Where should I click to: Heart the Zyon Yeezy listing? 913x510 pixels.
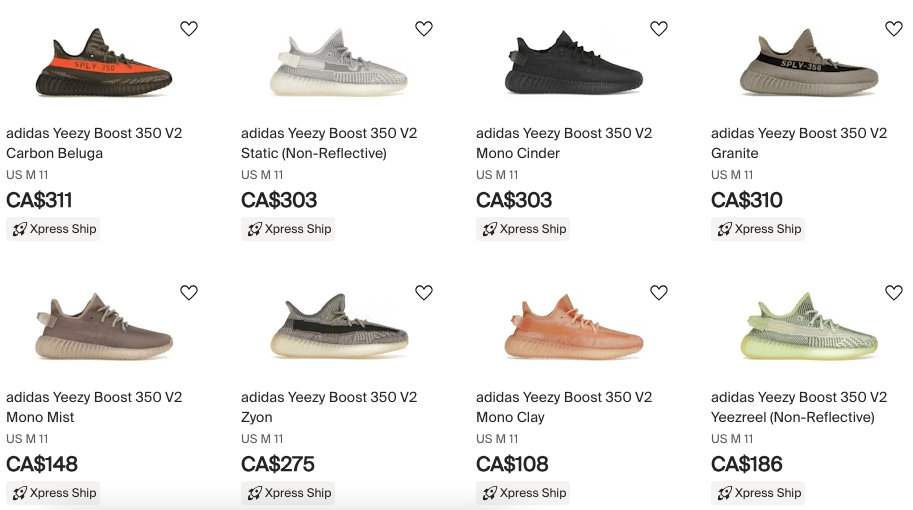424,293
